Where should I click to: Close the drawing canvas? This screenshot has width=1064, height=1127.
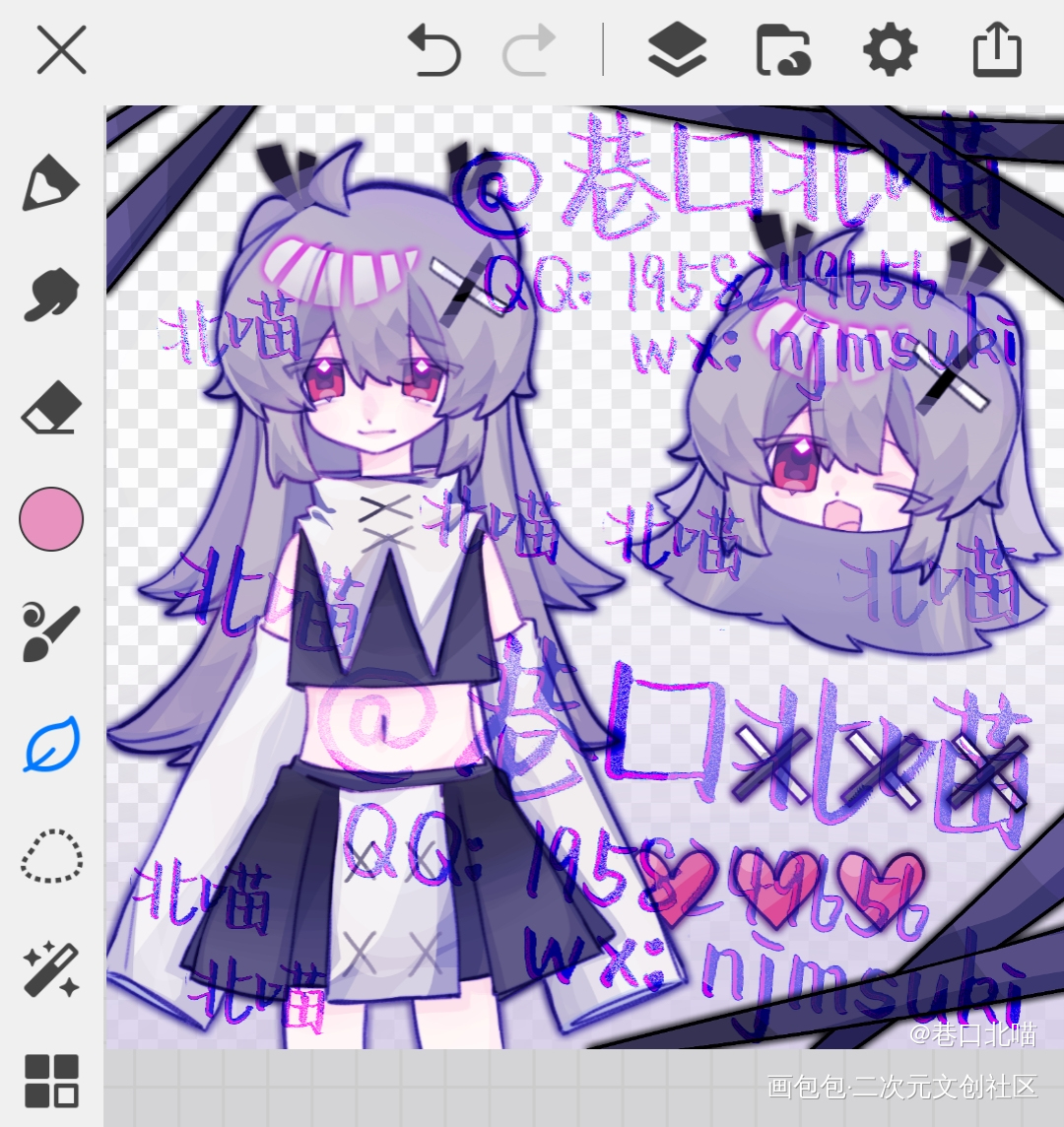coord(61,50)
